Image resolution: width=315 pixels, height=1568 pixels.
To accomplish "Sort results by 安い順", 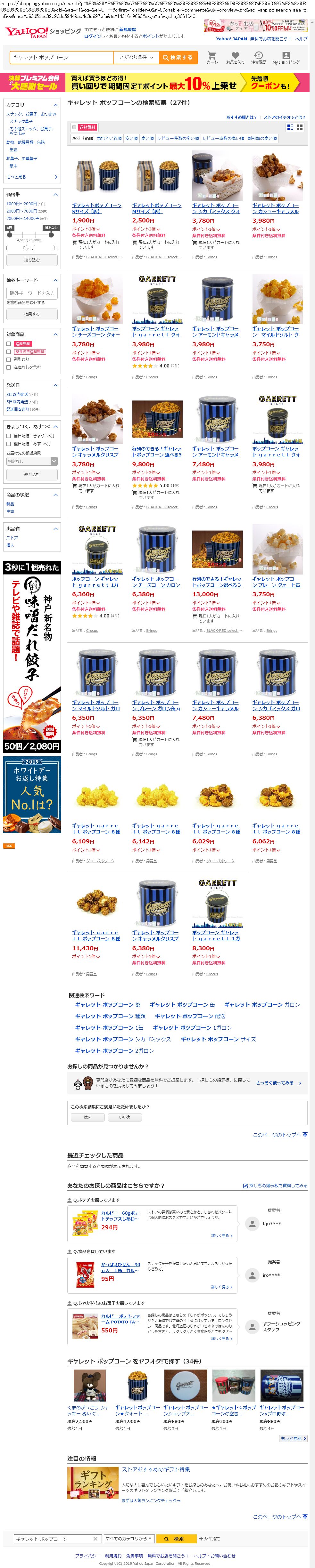I will click(132, 138).
